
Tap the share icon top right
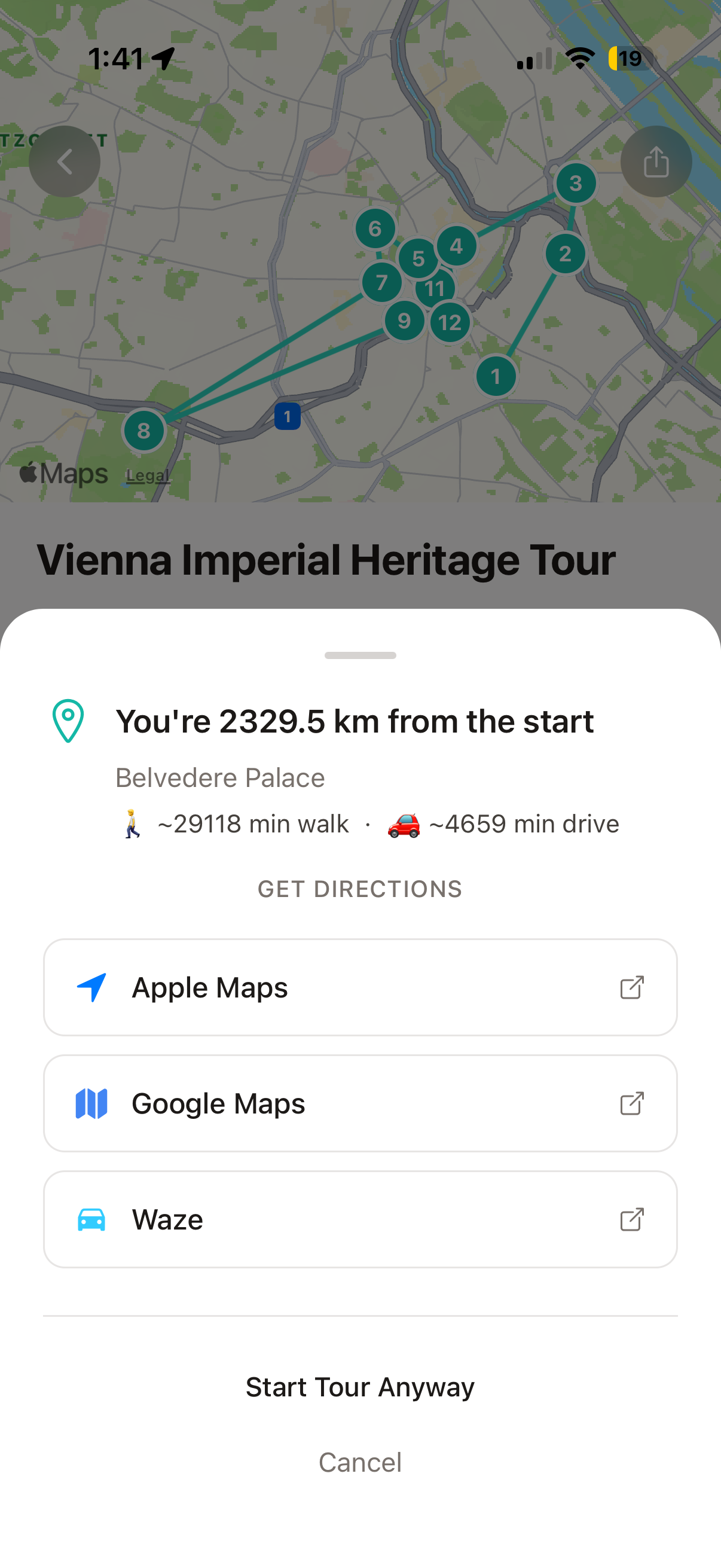coord(656,160)
